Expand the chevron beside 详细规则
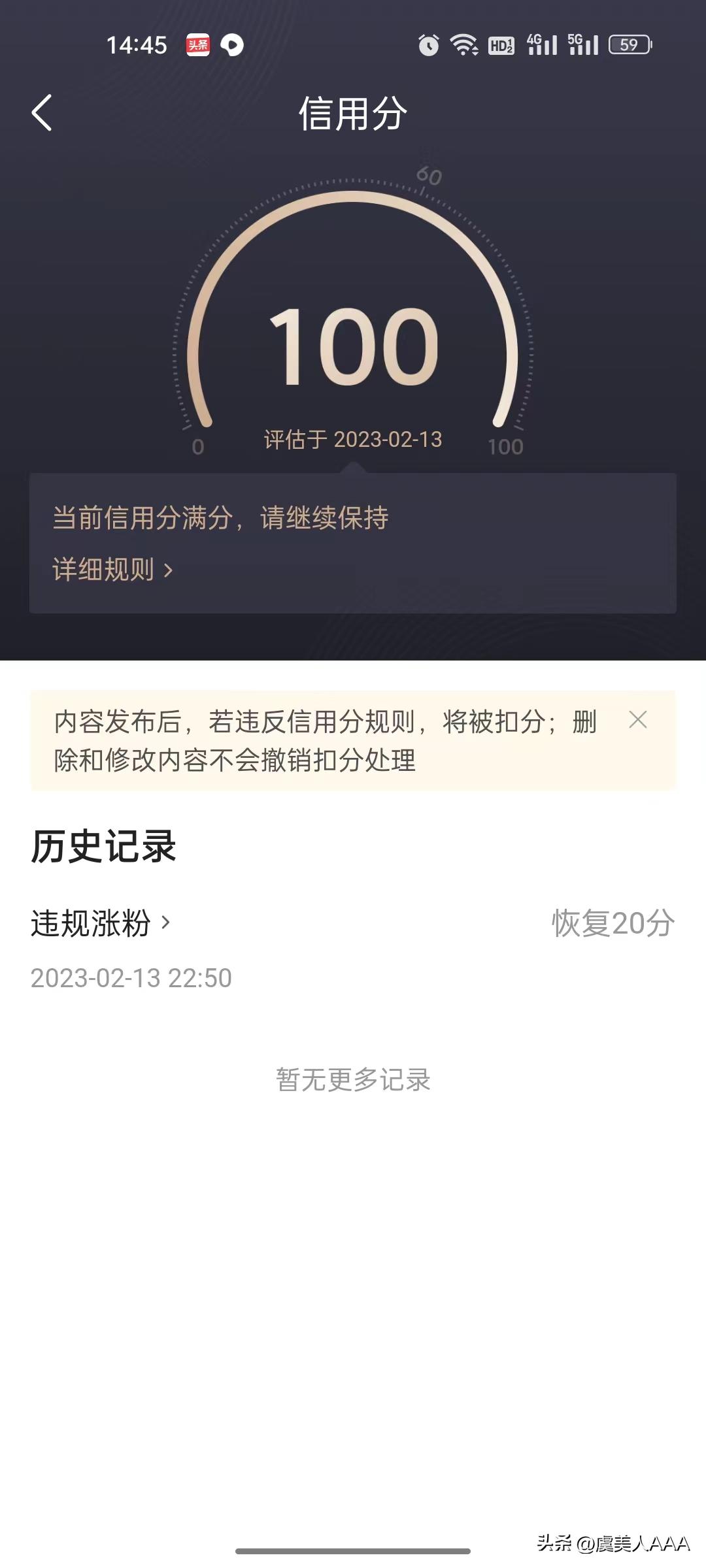Image resolution: width=706 pixels, height=1568 pixels. click(x=169, y=570)
